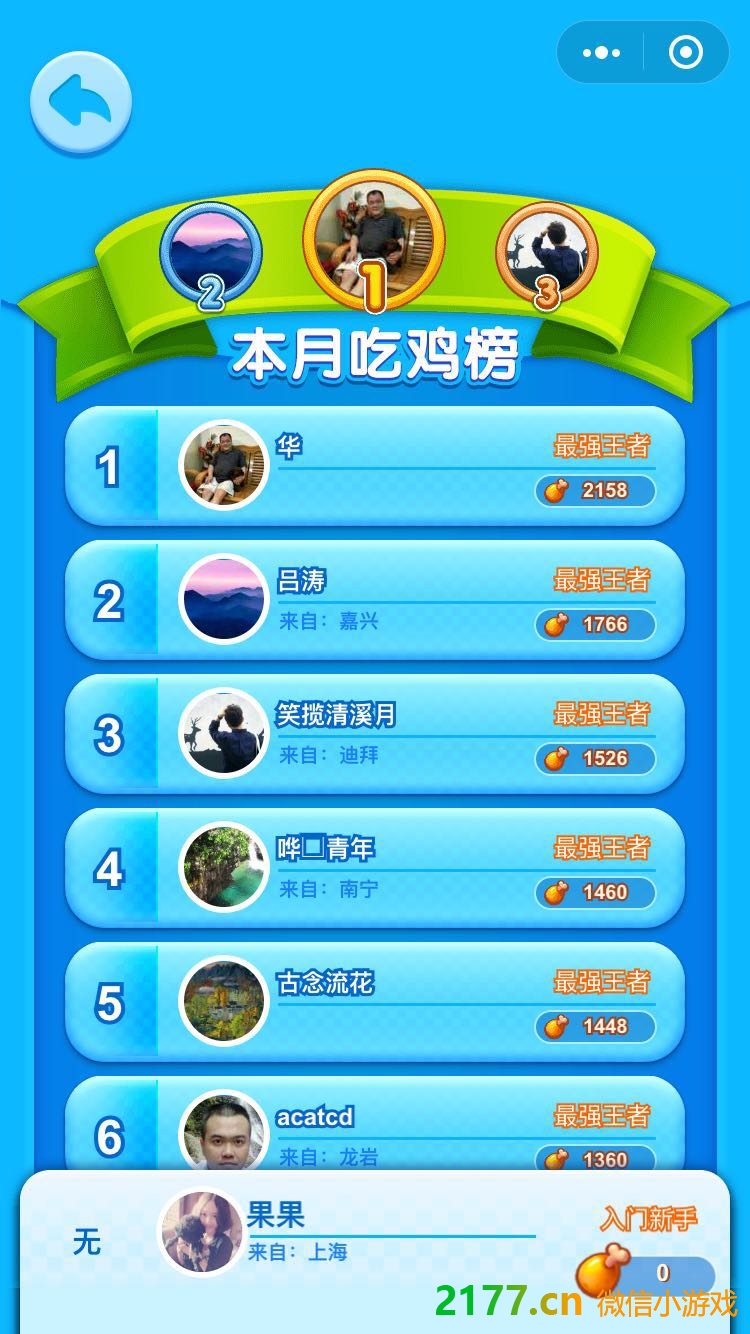Go back using the blue arrow button
The width and height of the screenshot is (750, 1334).
(x=81, y=103)
